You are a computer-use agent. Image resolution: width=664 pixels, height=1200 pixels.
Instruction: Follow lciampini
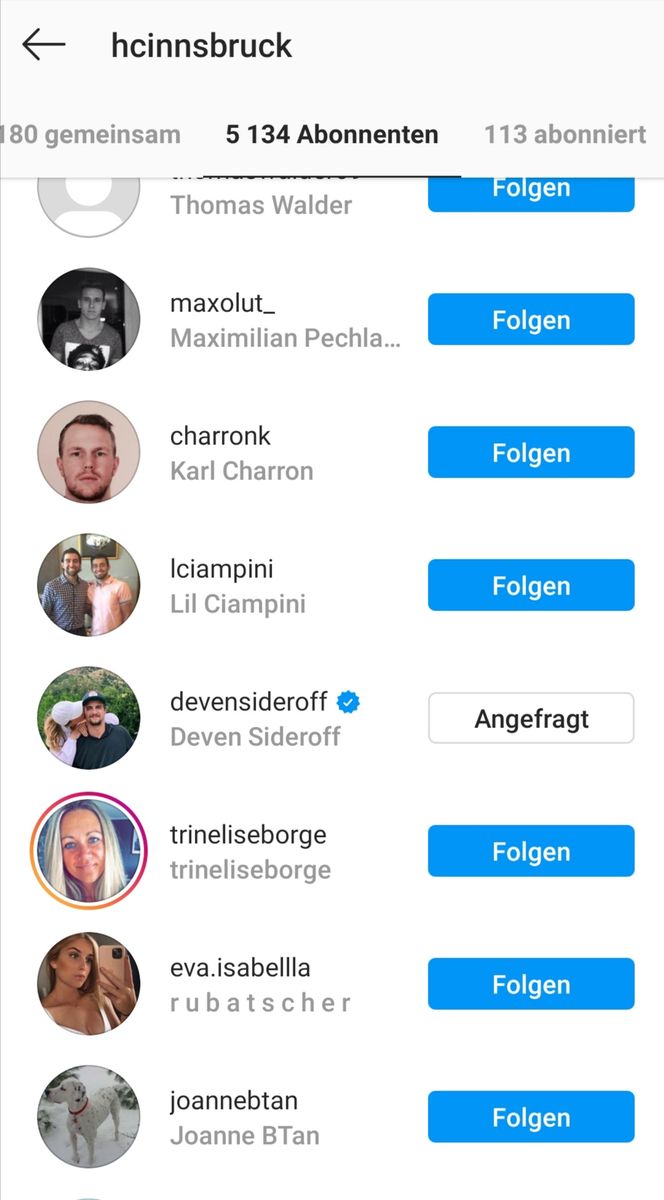tap(531, 586)
